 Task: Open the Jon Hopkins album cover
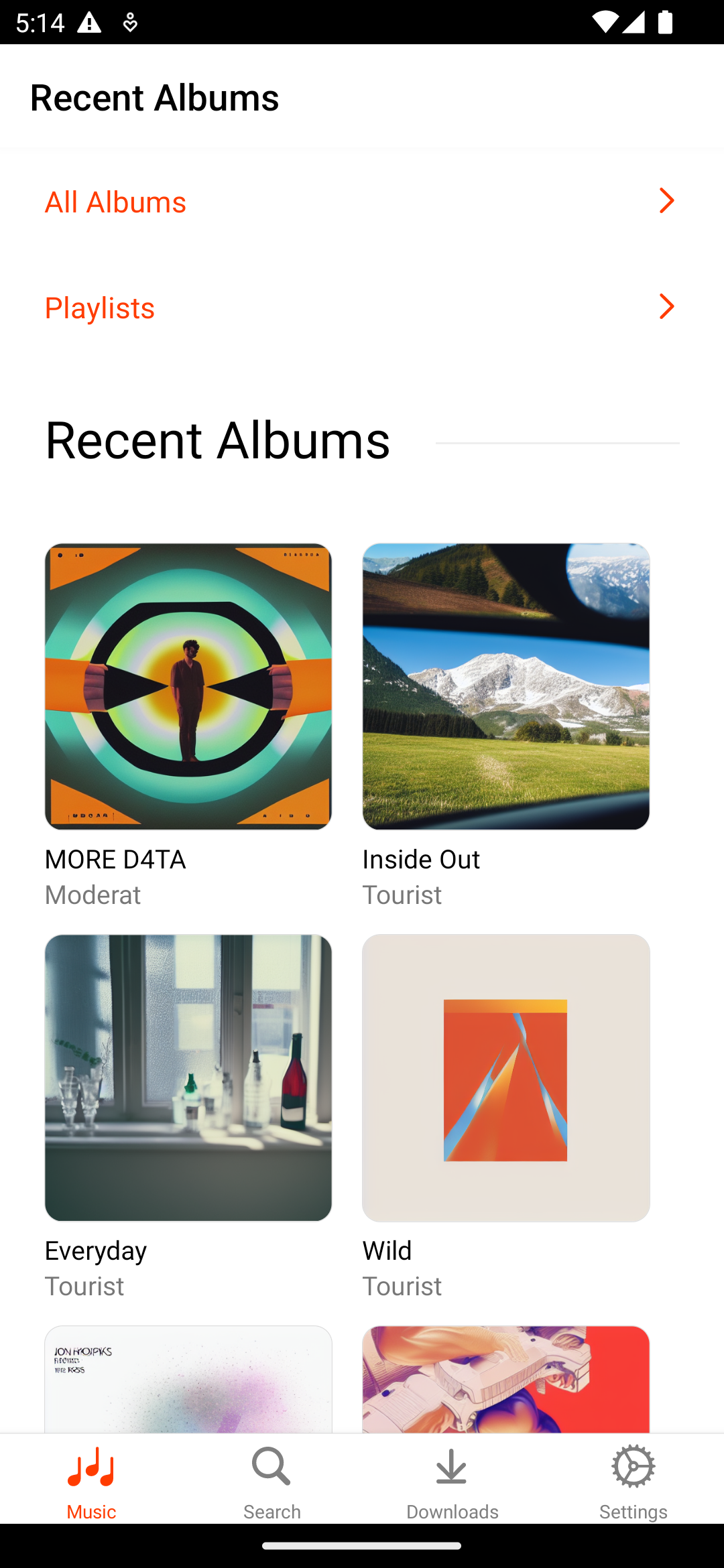coord(188,1379)
